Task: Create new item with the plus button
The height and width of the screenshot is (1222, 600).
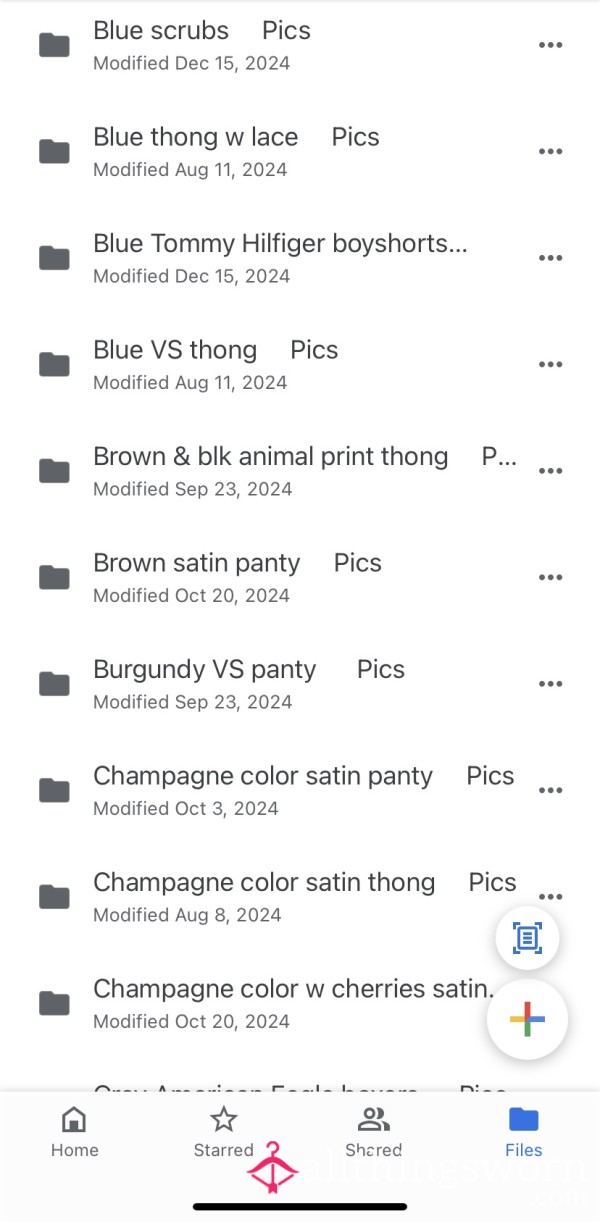Action: coord(527,1020)
